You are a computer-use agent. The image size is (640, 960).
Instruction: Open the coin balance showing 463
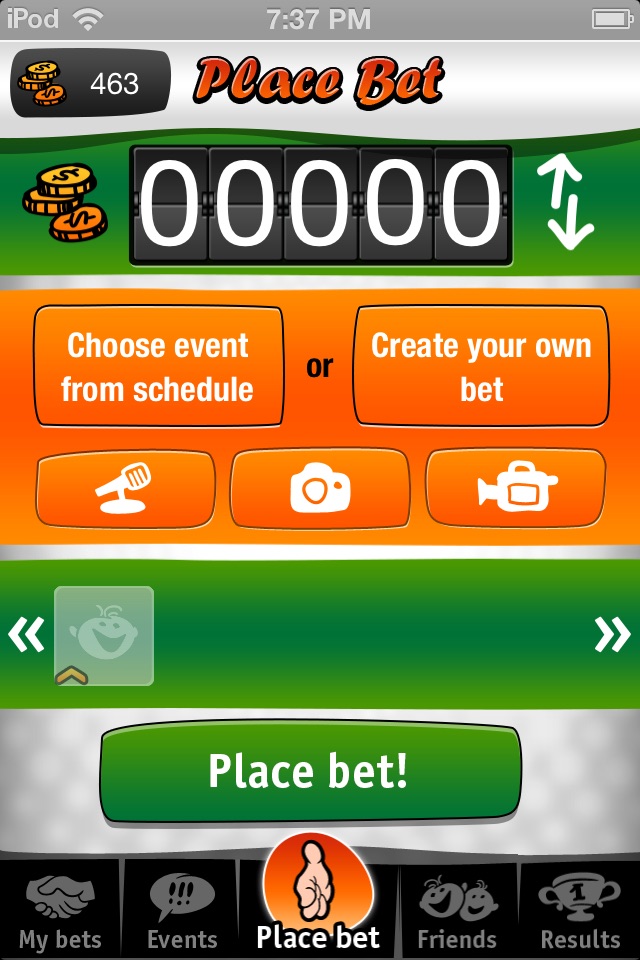pyautogui.click(x=90, y=83)
